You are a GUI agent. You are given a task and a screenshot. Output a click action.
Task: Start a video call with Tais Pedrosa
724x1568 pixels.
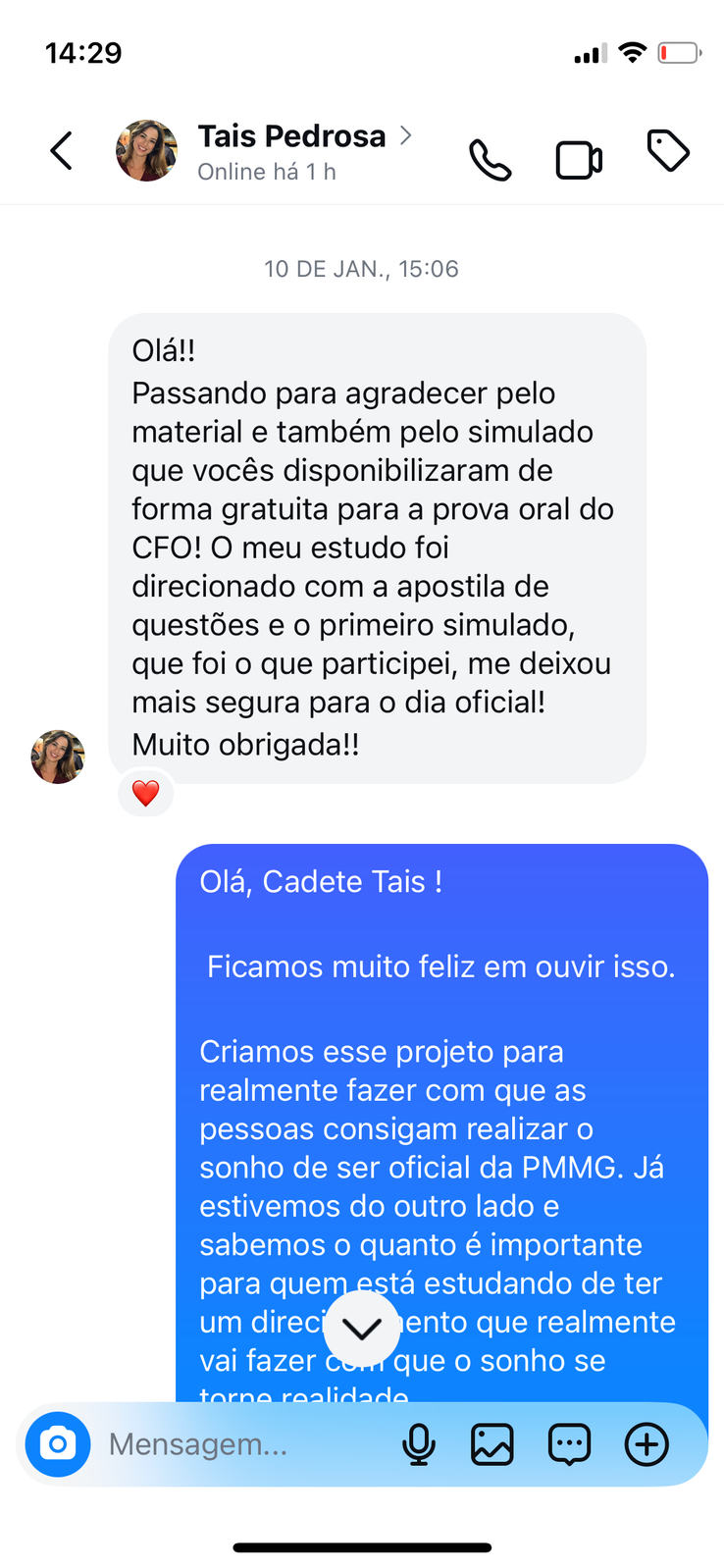[579, 160]
